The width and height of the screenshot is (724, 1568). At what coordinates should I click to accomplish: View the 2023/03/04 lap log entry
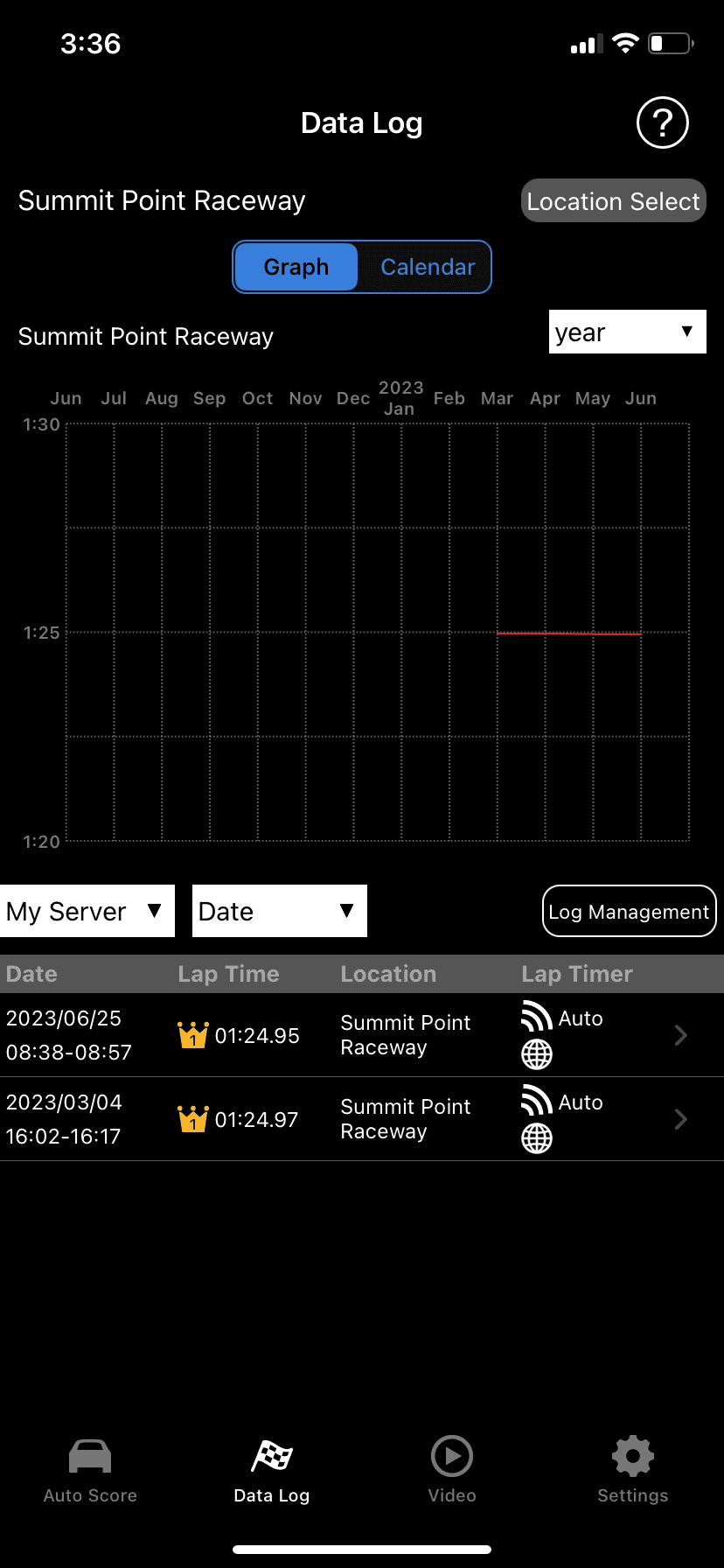coord(361,1119)
